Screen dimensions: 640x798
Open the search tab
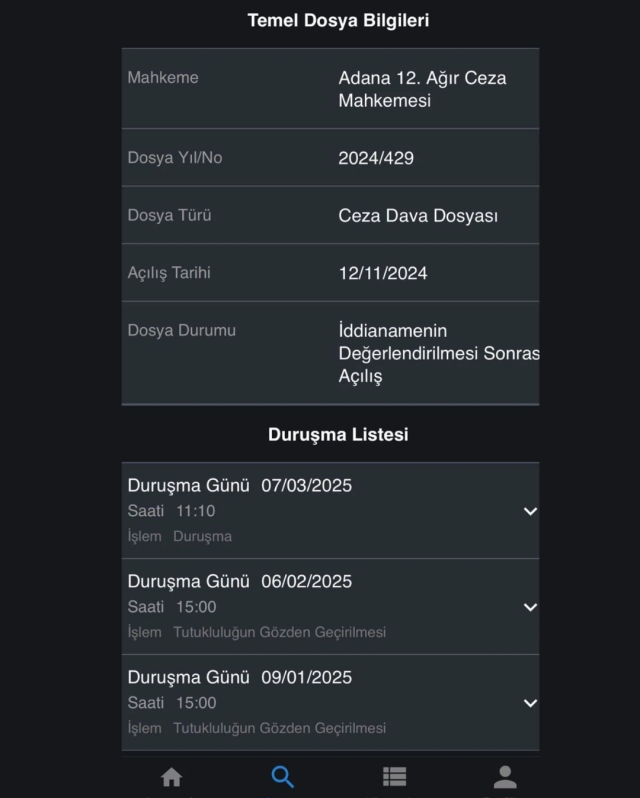(x=282, y=777)
